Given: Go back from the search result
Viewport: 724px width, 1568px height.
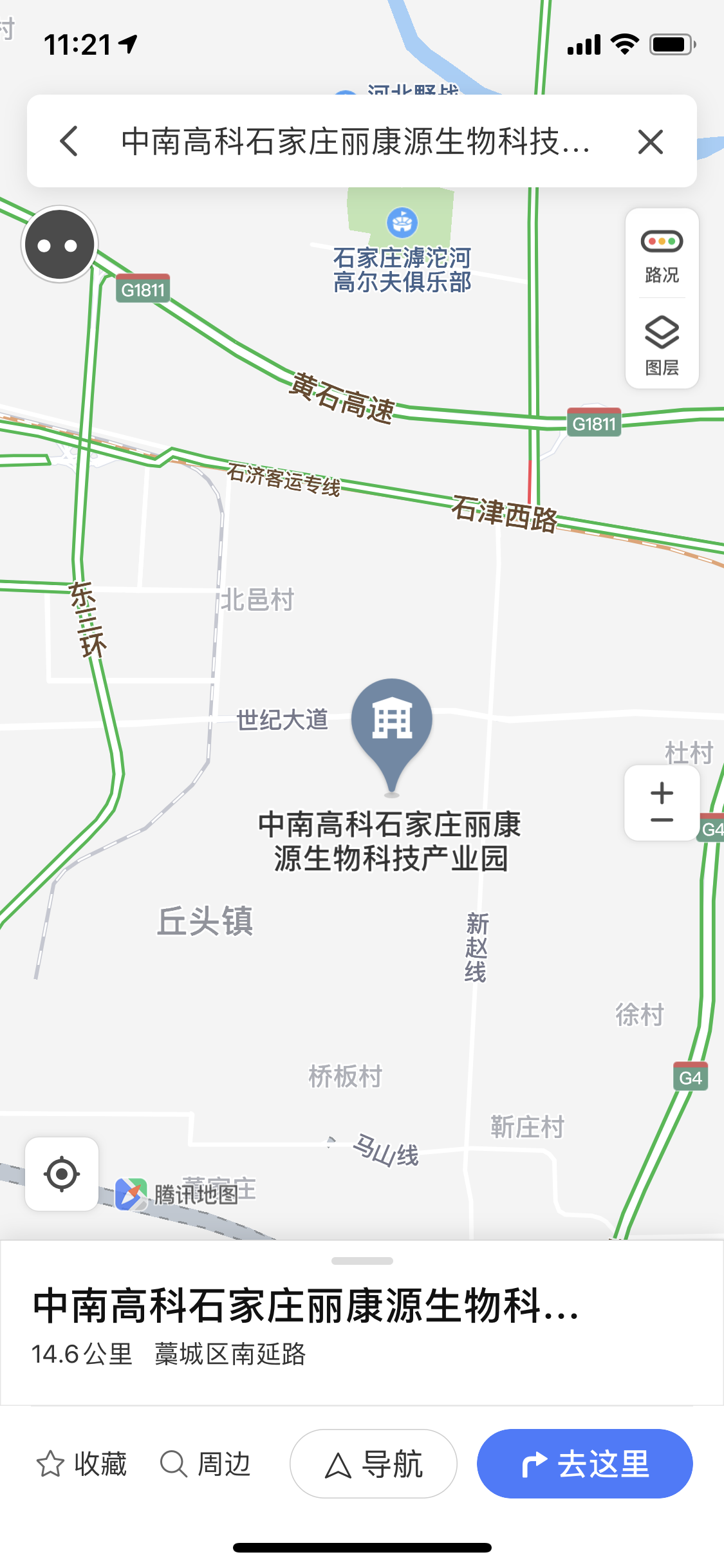Looking at the screenshot, I should tap(70, 142).
